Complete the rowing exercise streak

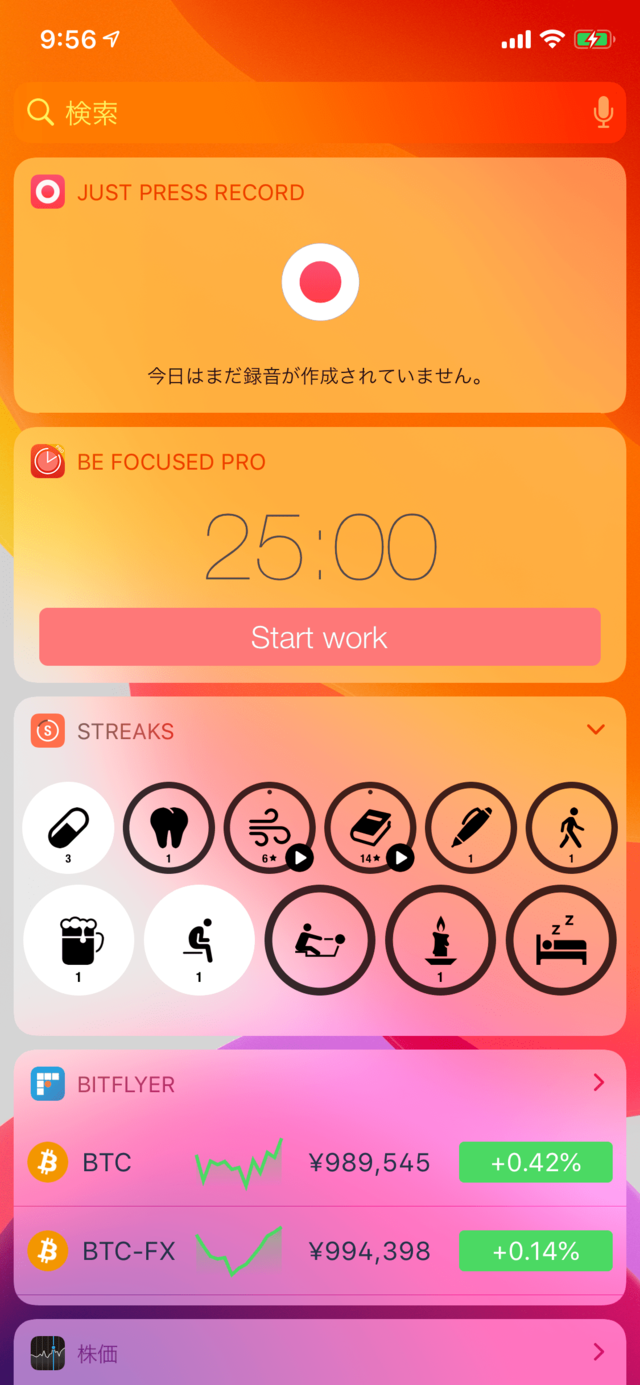pos(320,940)
